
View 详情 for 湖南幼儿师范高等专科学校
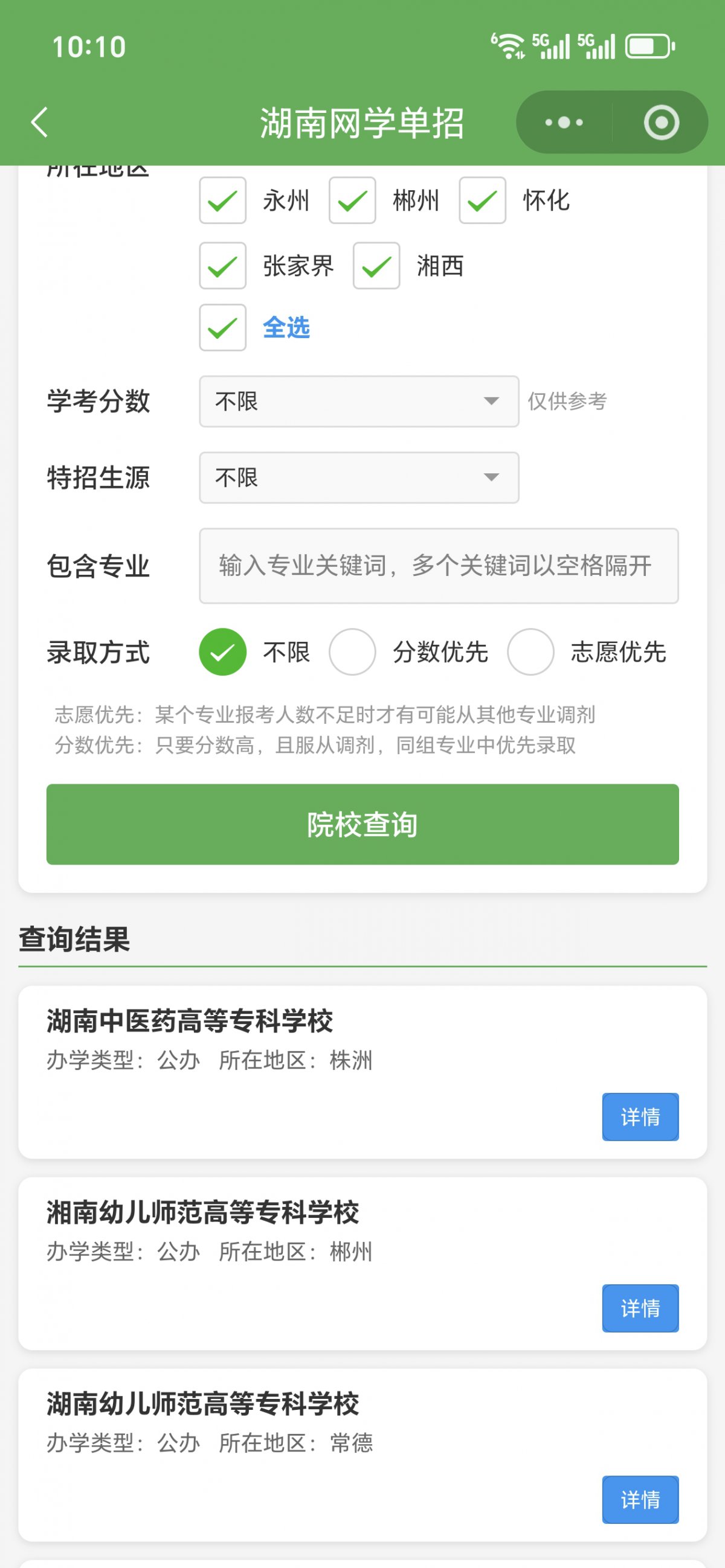coord(640,1499)
